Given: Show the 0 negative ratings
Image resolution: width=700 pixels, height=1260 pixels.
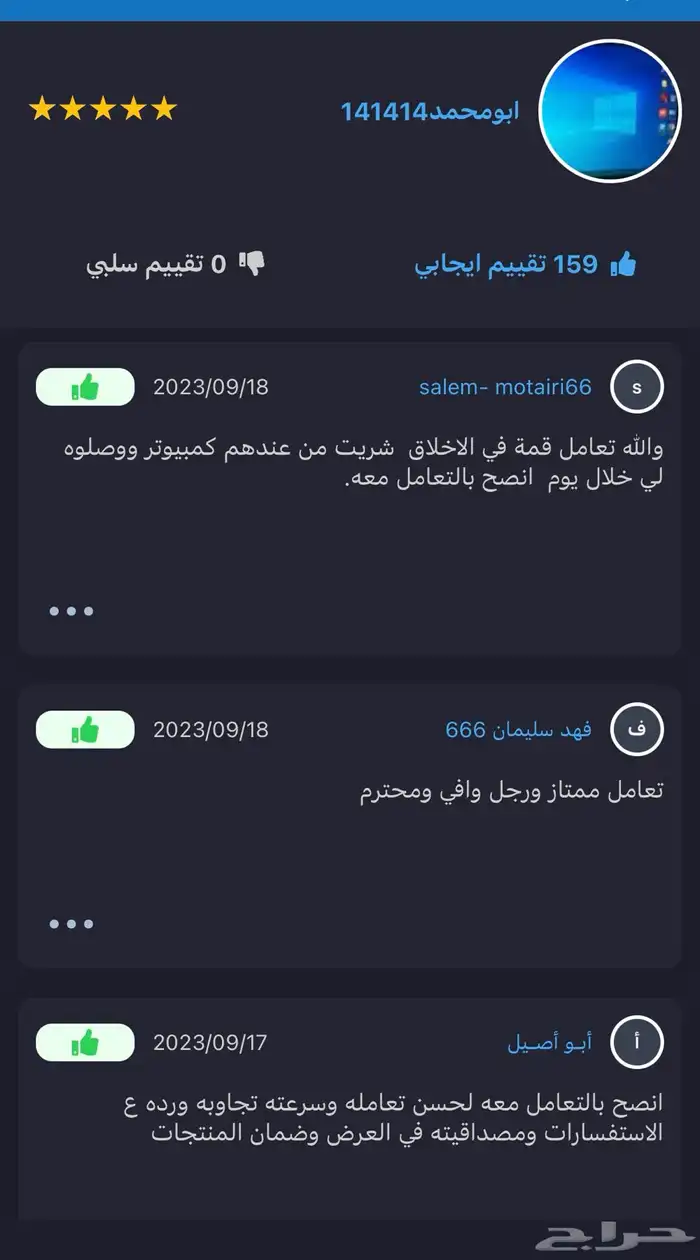Looking at the screenshot, I should 176,264.
